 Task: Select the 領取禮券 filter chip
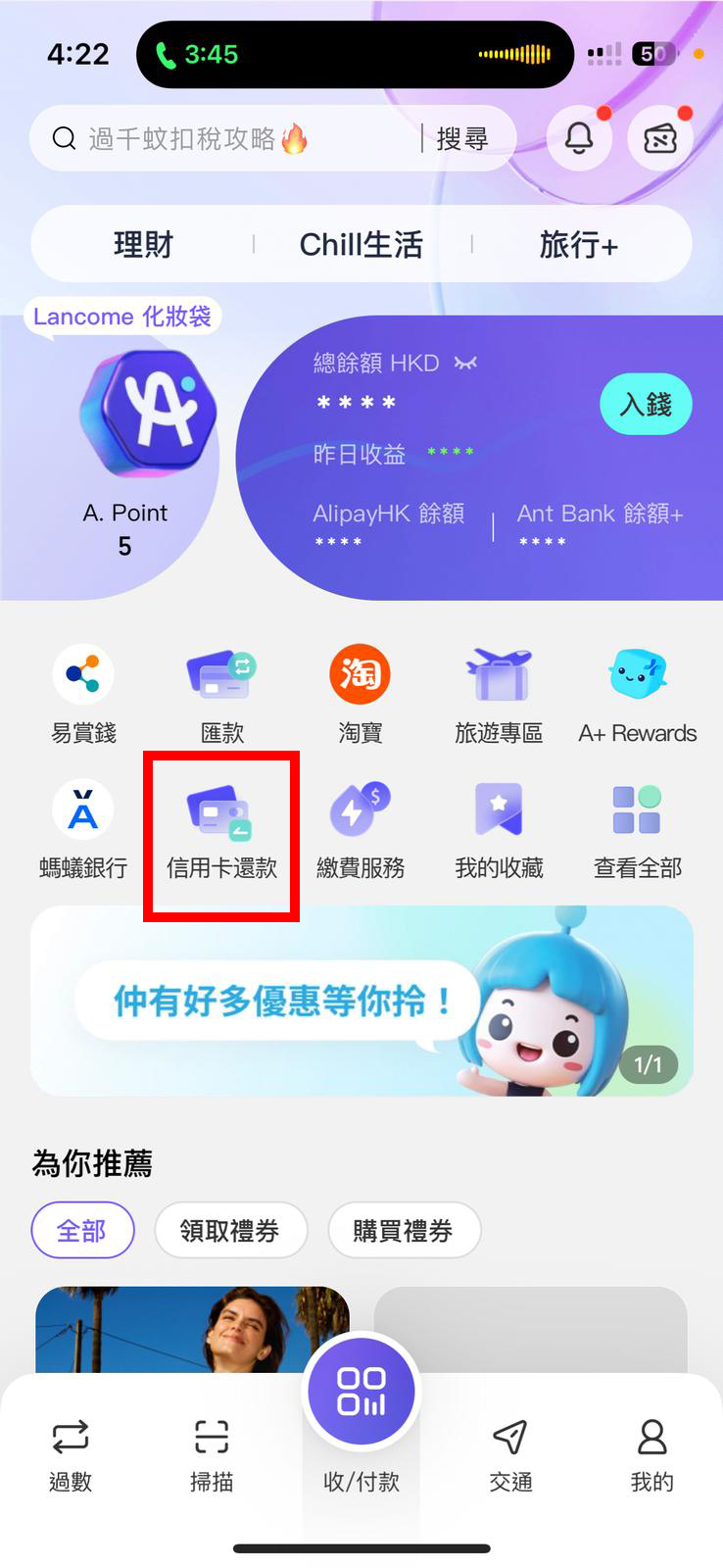click(x=230, y=1230)
